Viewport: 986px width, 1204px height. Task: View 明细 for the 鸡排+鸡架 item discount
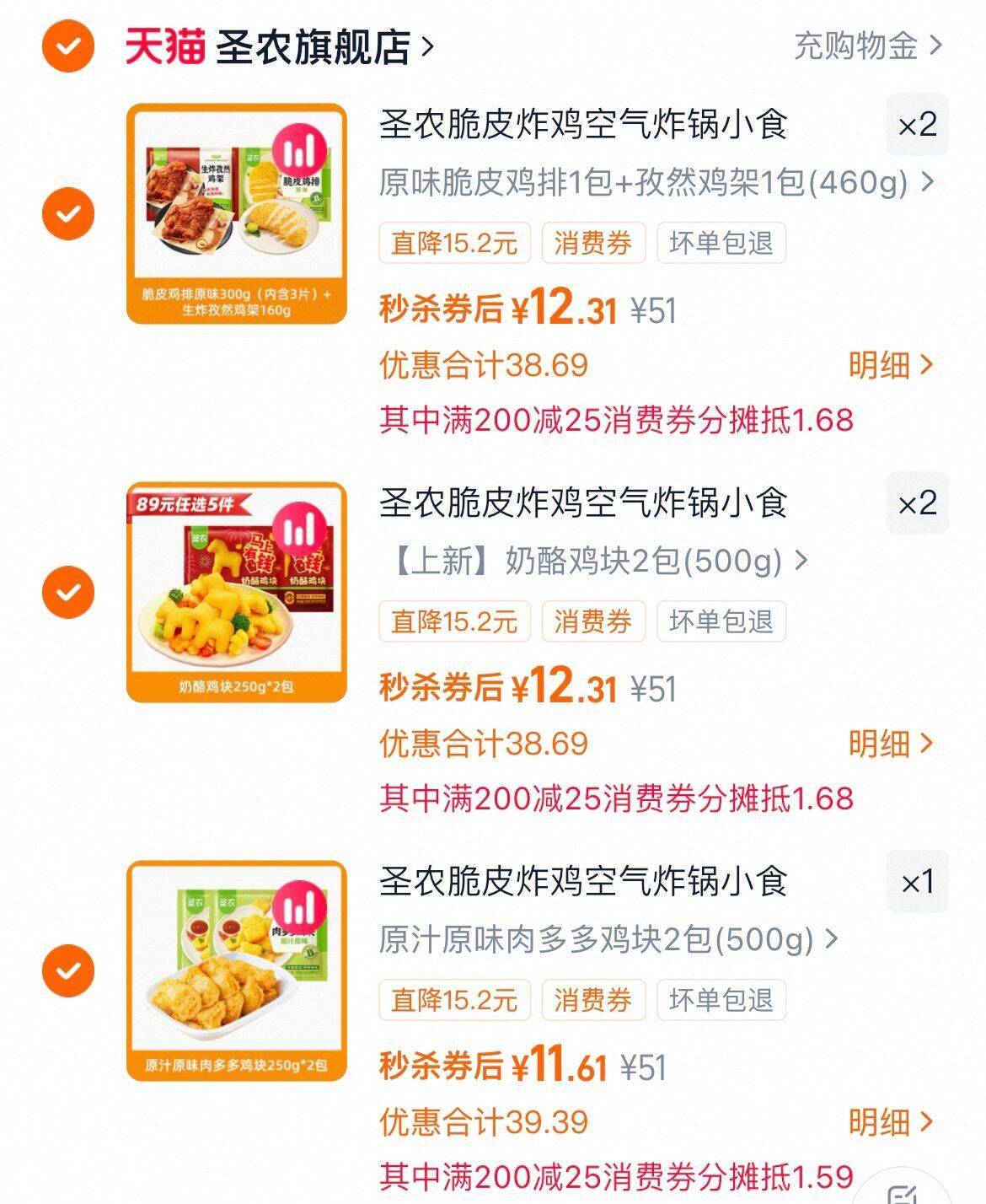[890, 365]
